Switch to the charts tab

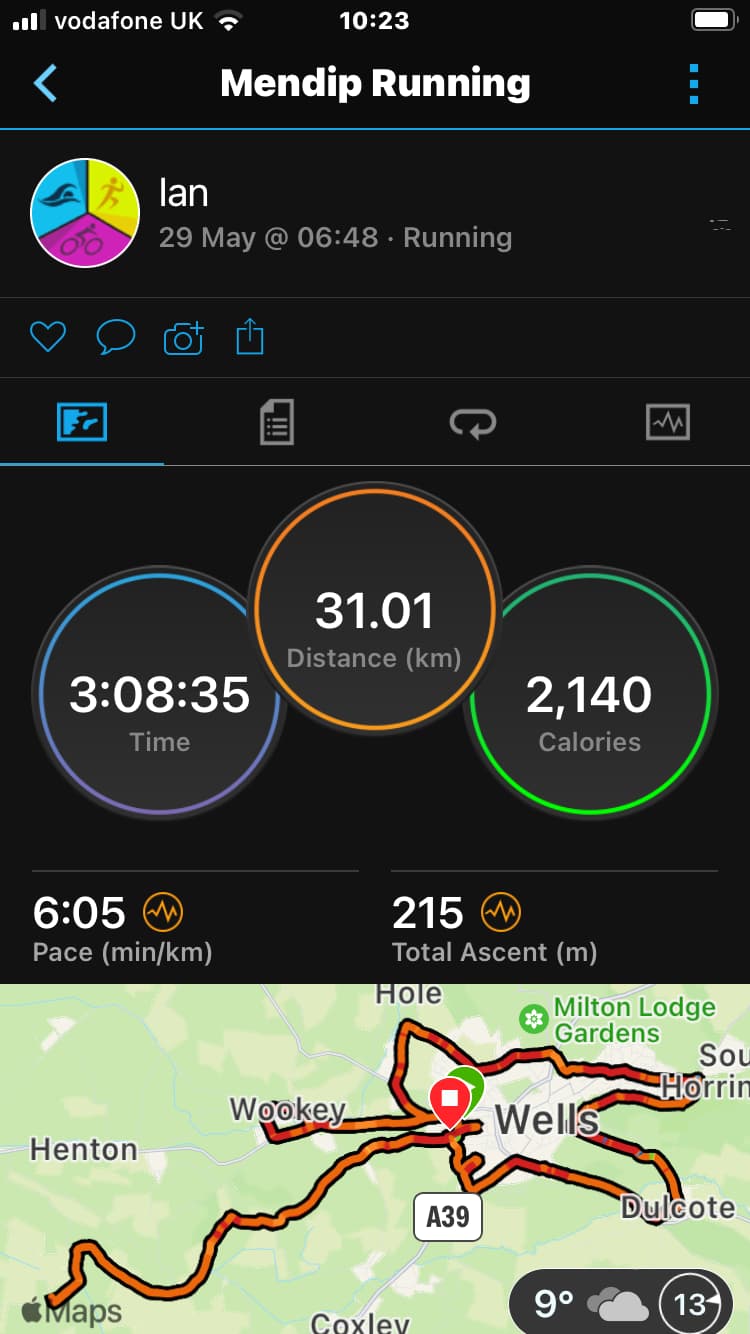[667, 422]
